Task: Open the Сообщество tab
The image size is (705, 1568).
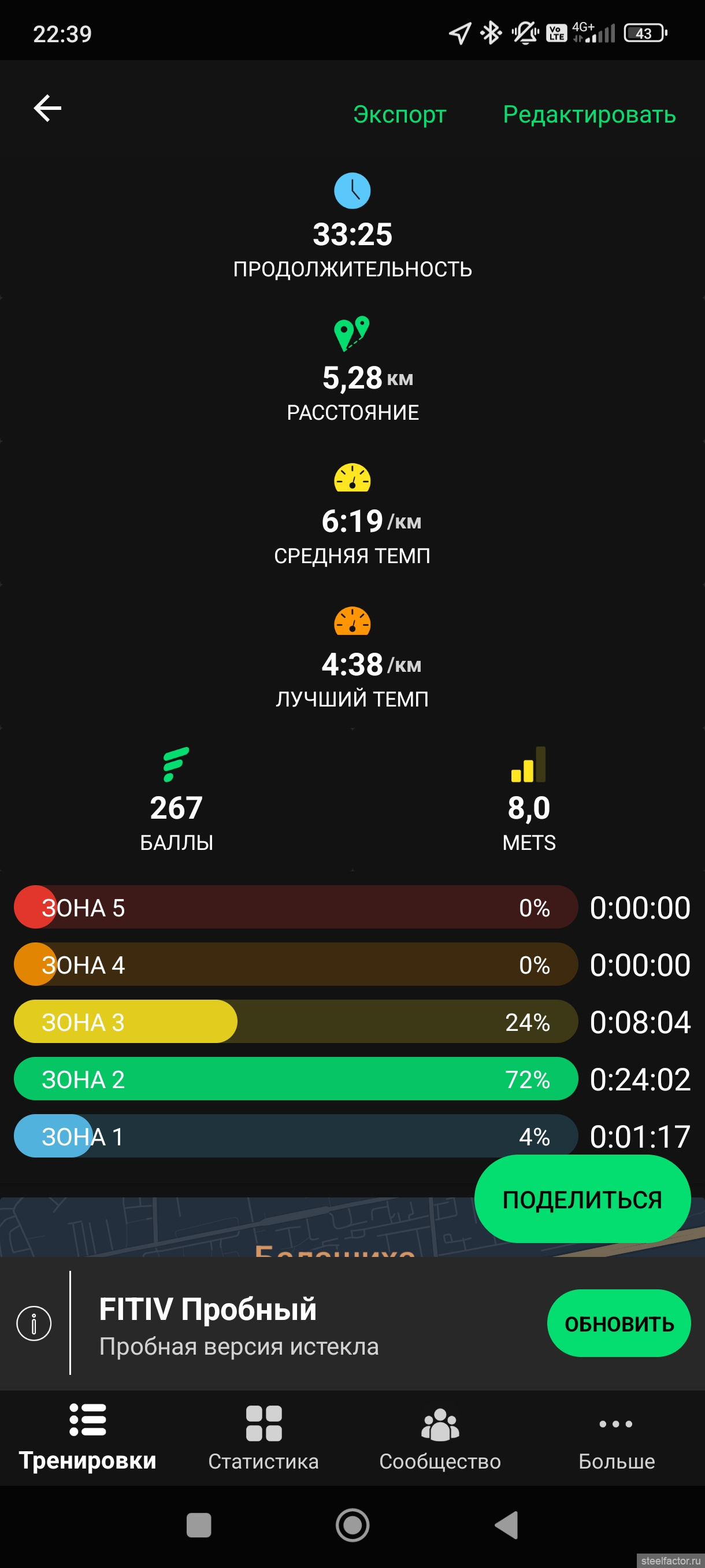Action: 440,1438
